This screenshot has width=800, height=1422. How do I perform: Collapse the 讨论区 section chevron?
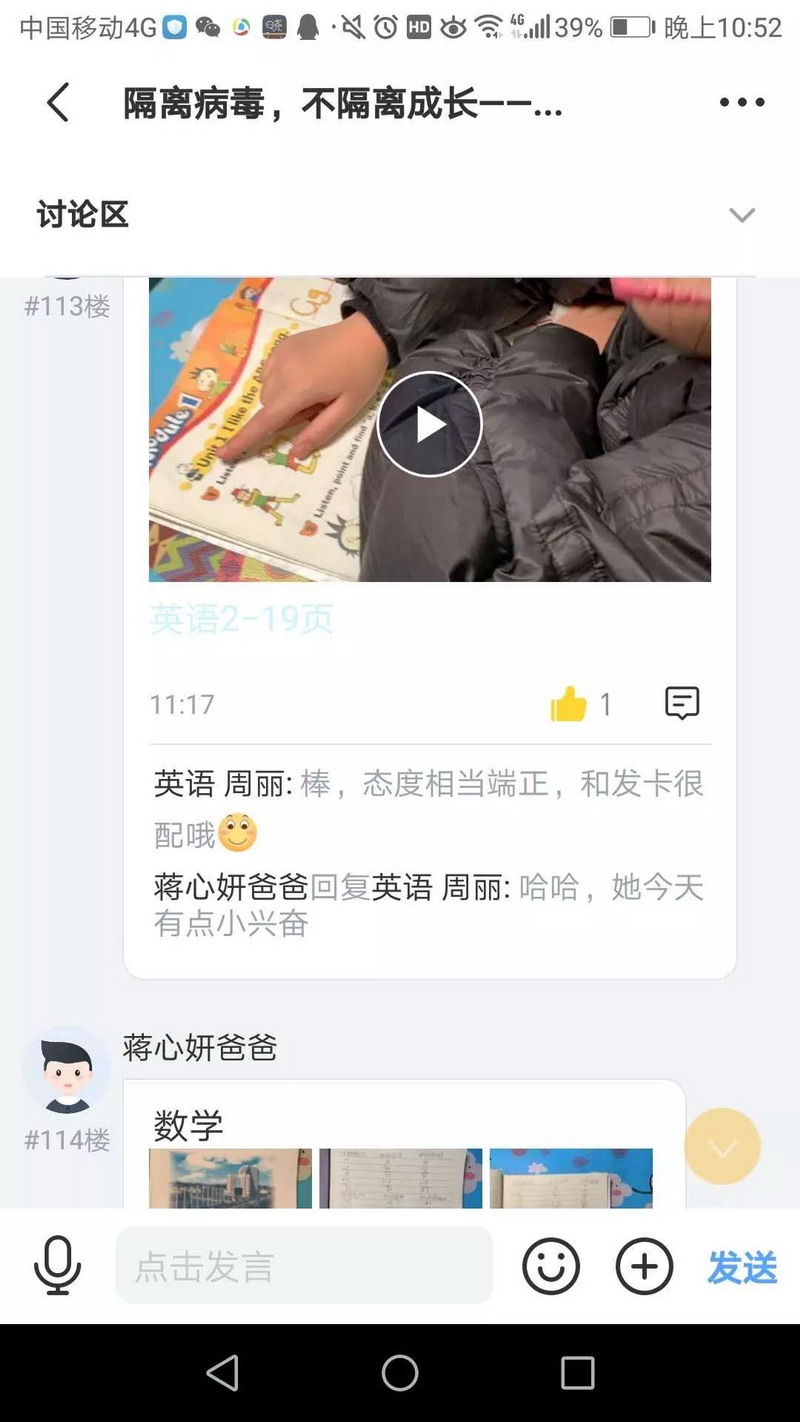(741, 215)
